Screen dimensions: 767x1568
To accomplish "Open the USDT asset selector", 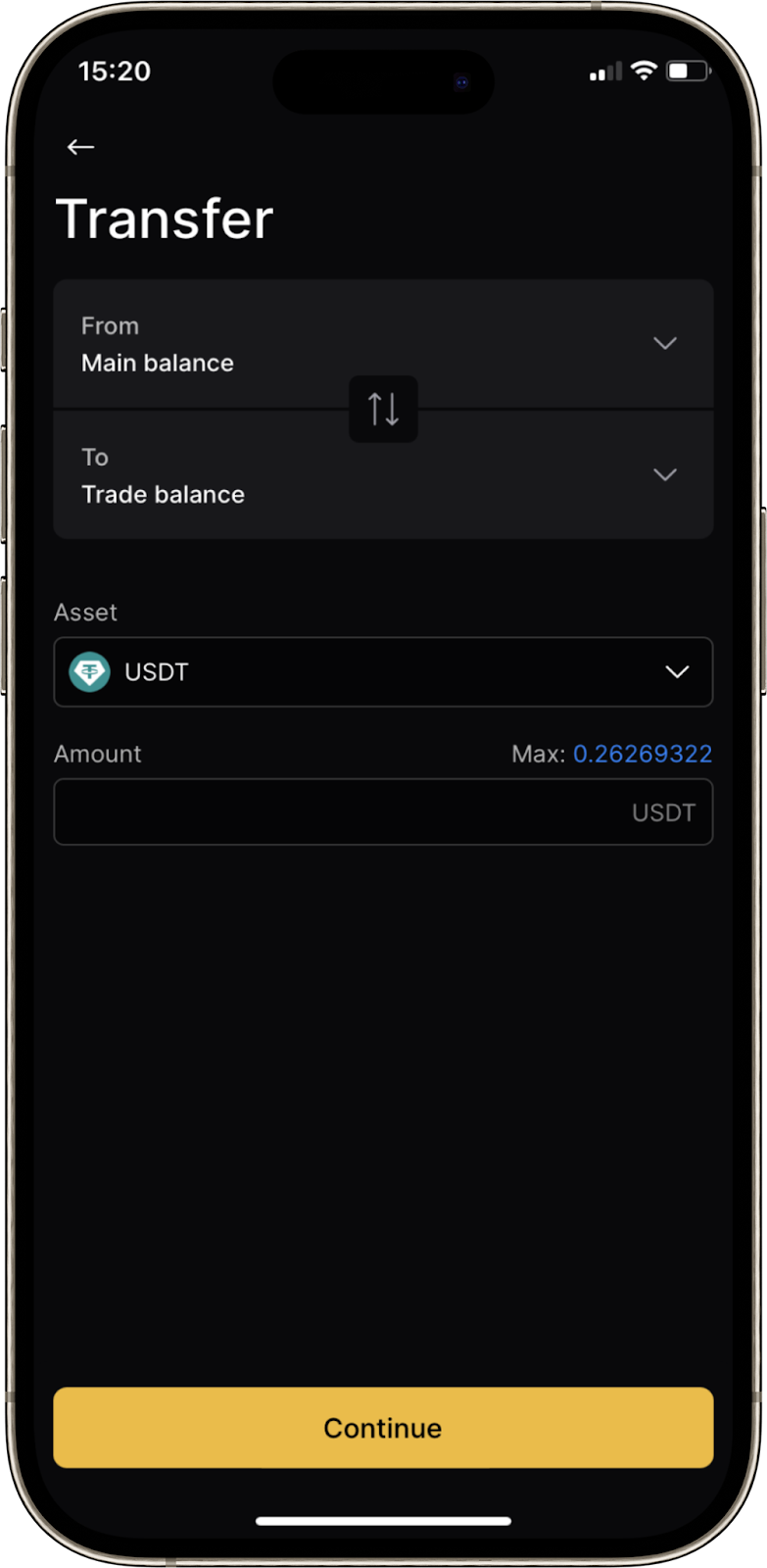I will [383, 672].
